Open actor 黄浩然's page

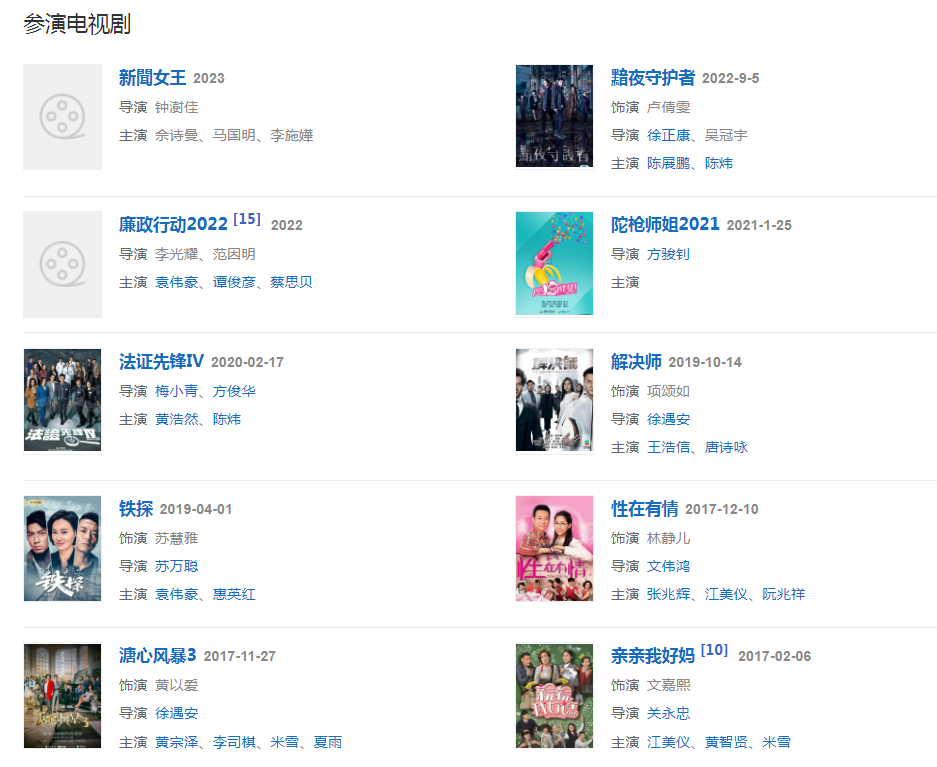pos(176,419)
